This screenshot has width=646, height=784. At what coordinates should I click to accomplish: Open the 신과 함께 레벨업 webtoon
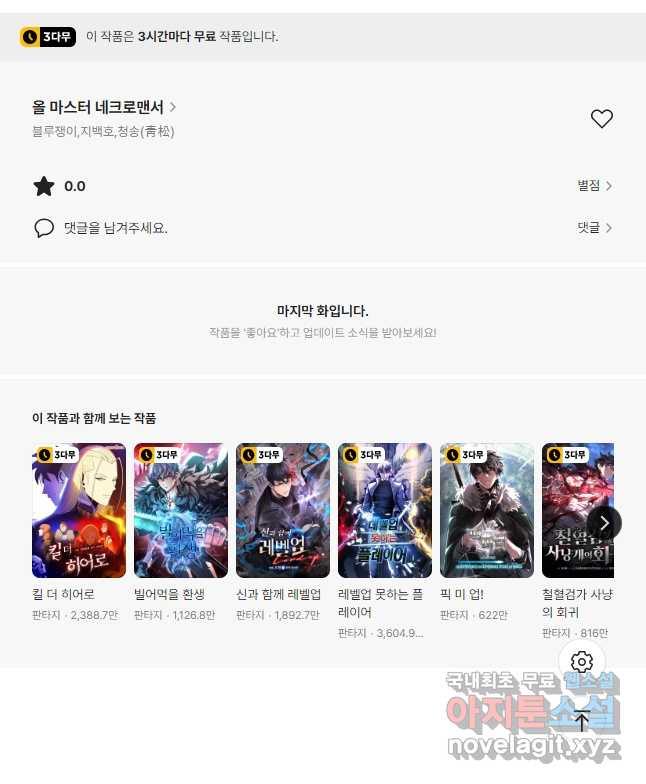[283, 511]
